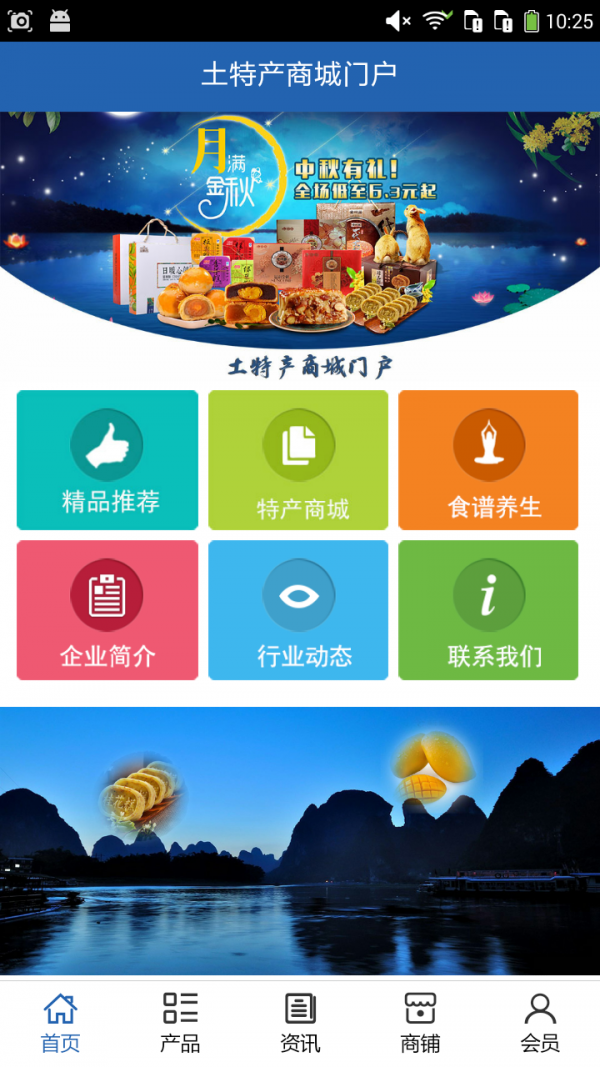Switch to the 首页 tab

click(60, 1022)
